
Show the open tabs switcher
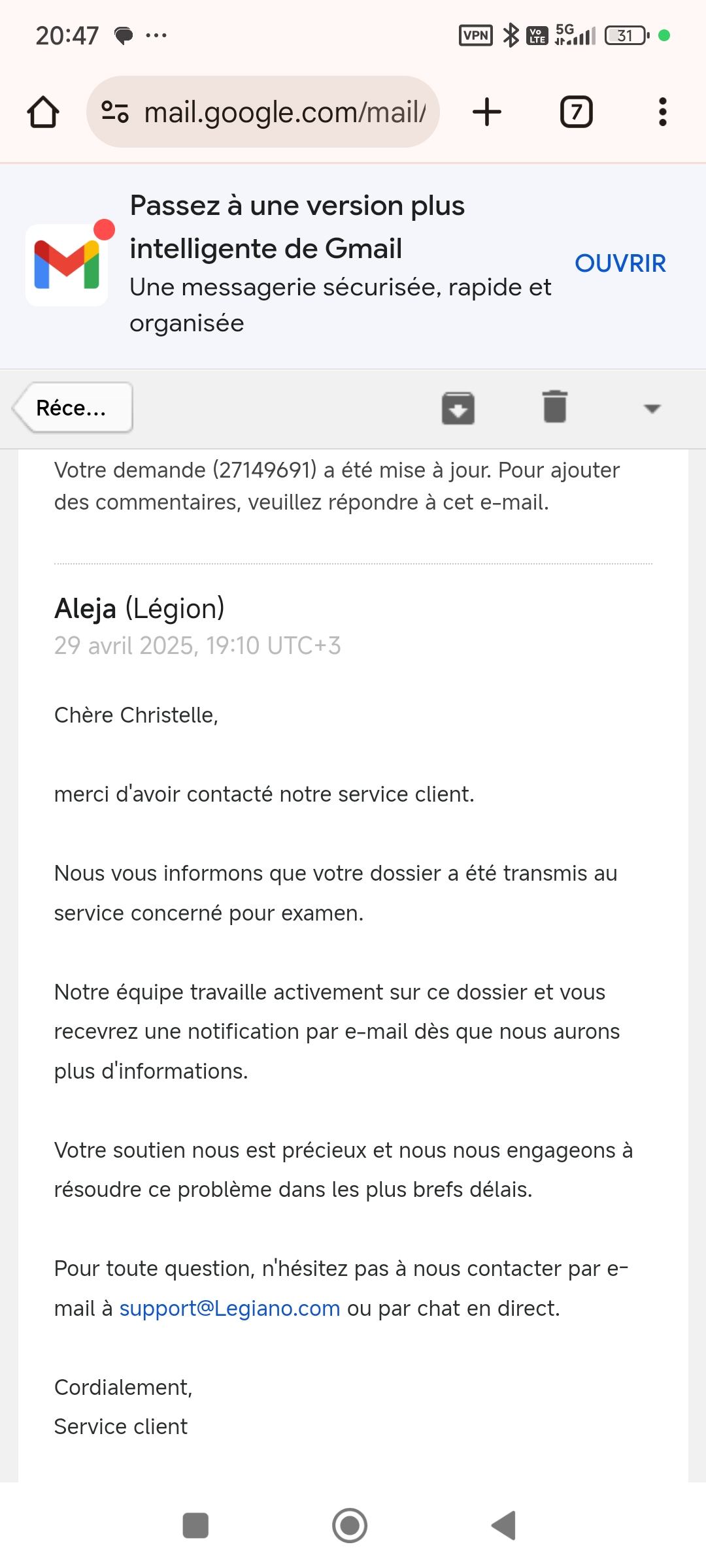[x=576, y=112]
